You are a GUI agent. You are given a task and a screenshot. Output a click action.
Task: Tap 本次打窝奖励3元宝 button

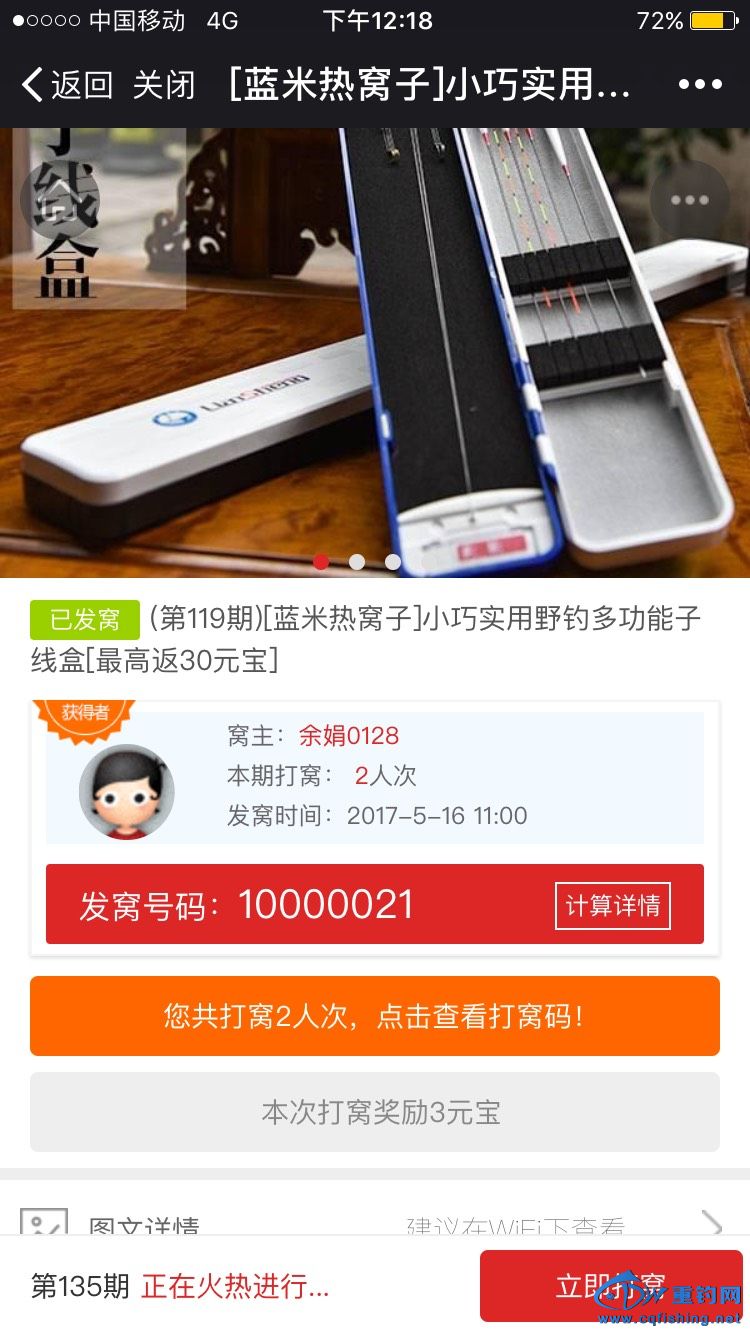tap(375, 1112)
